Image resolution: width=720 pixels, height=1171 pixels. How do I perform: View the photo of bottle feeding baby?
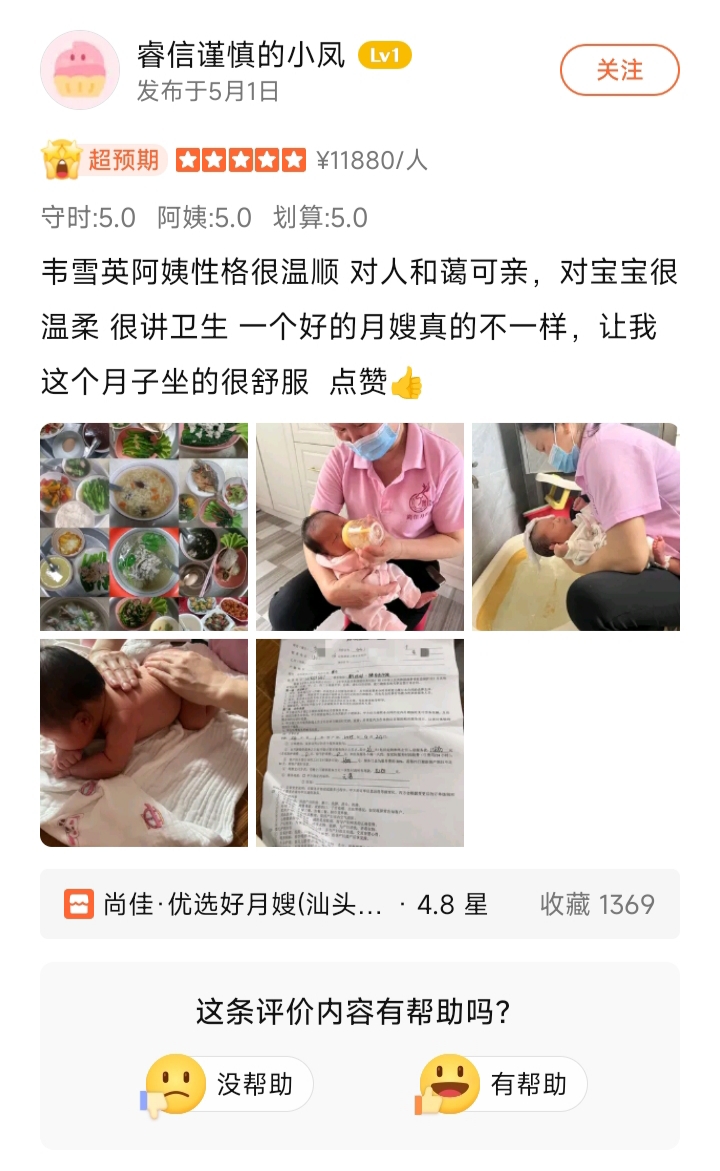pyautogui.click(x=360, y=527)
